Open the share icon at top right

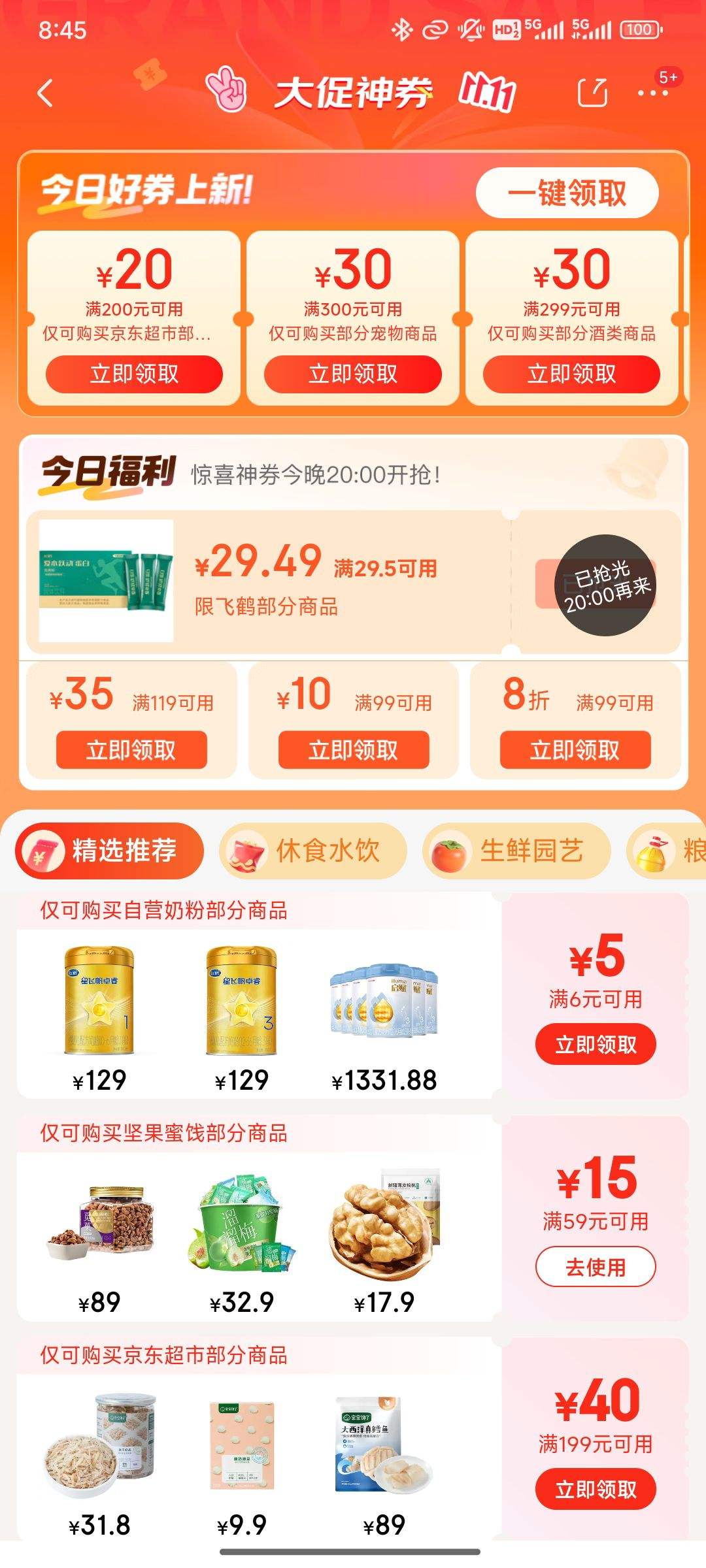[592, 93]
